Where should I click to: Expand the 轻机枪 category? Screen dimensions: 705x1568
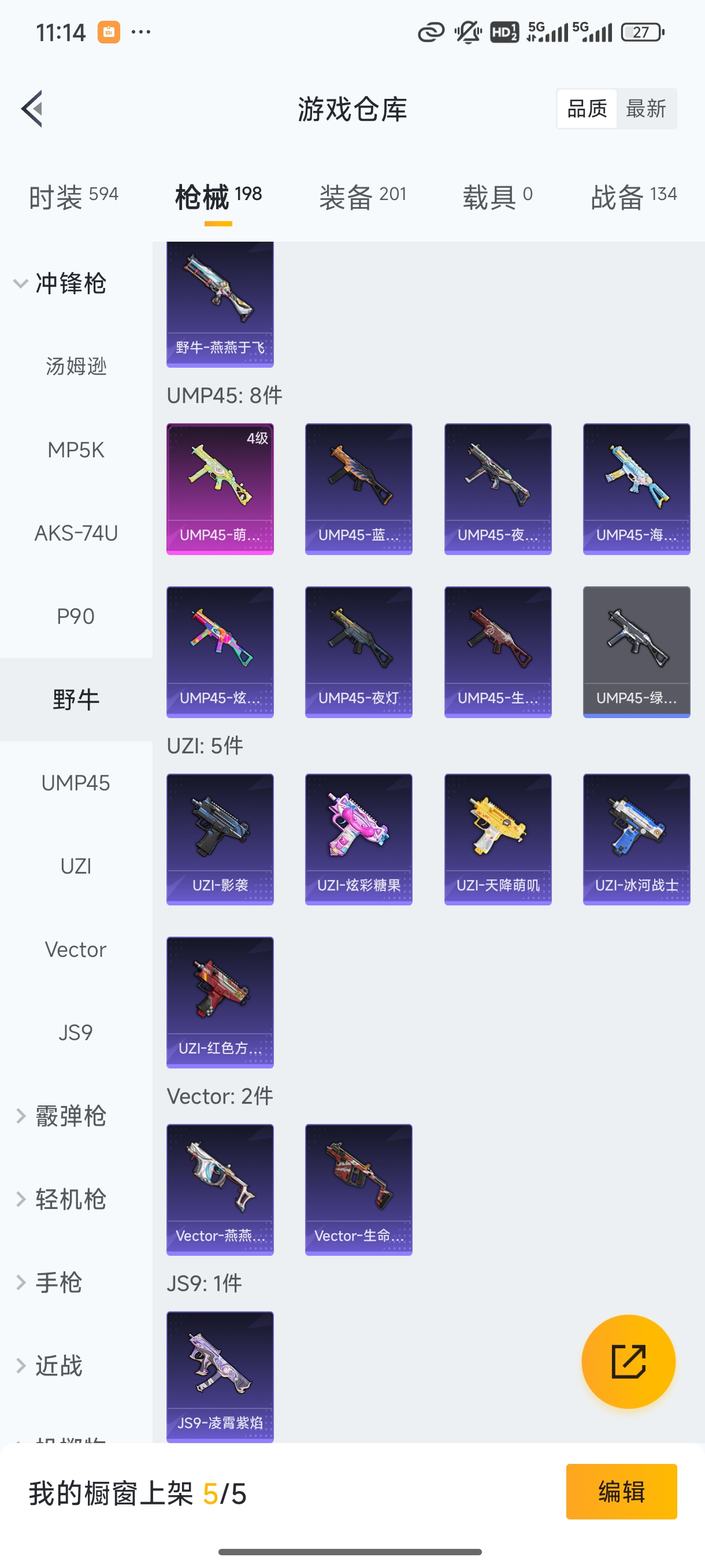pyautogui.click(x=61, y=1199)
